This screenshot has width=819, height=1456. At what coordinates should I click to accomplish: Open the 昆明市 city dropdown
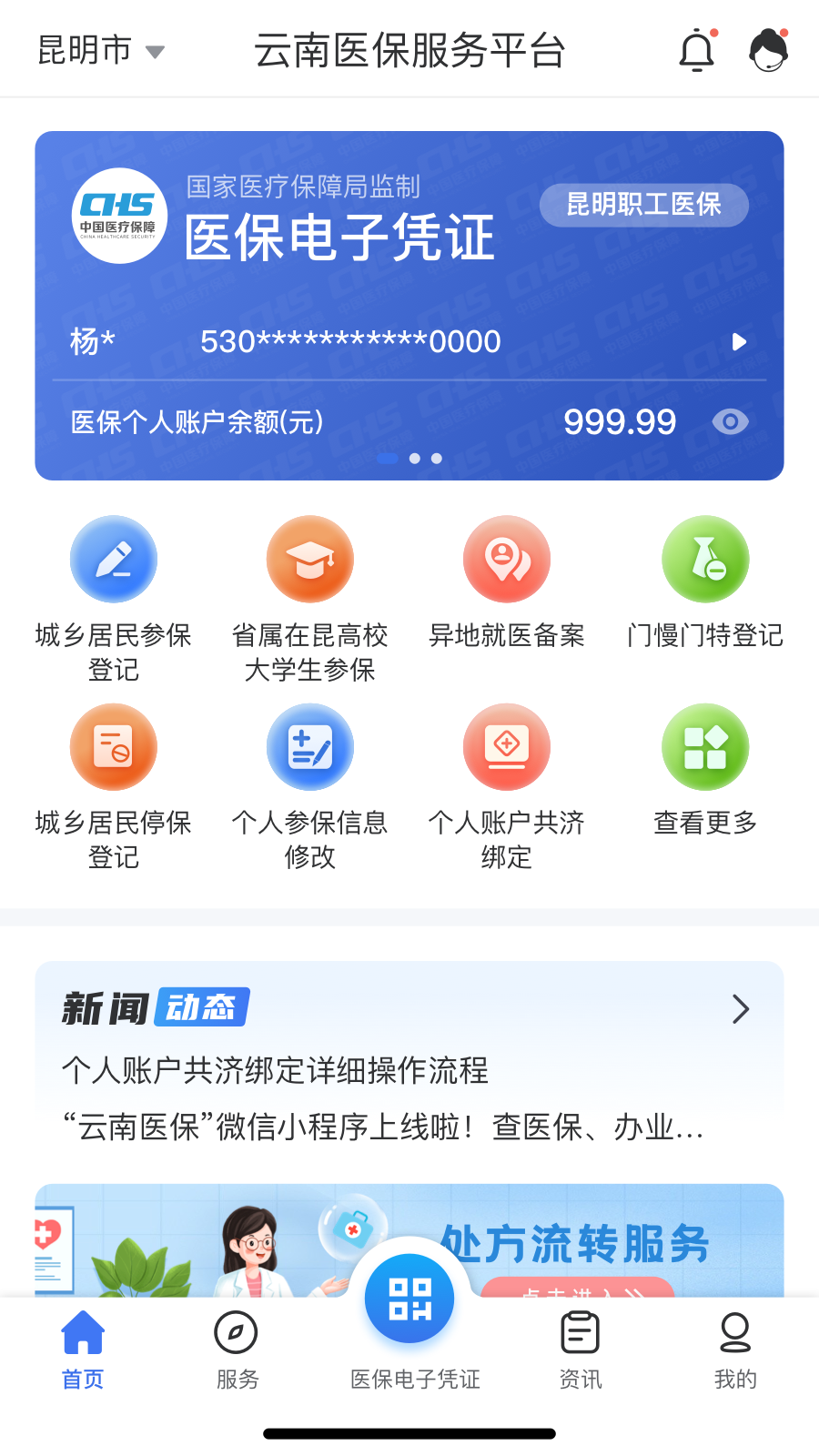[100, 51]
